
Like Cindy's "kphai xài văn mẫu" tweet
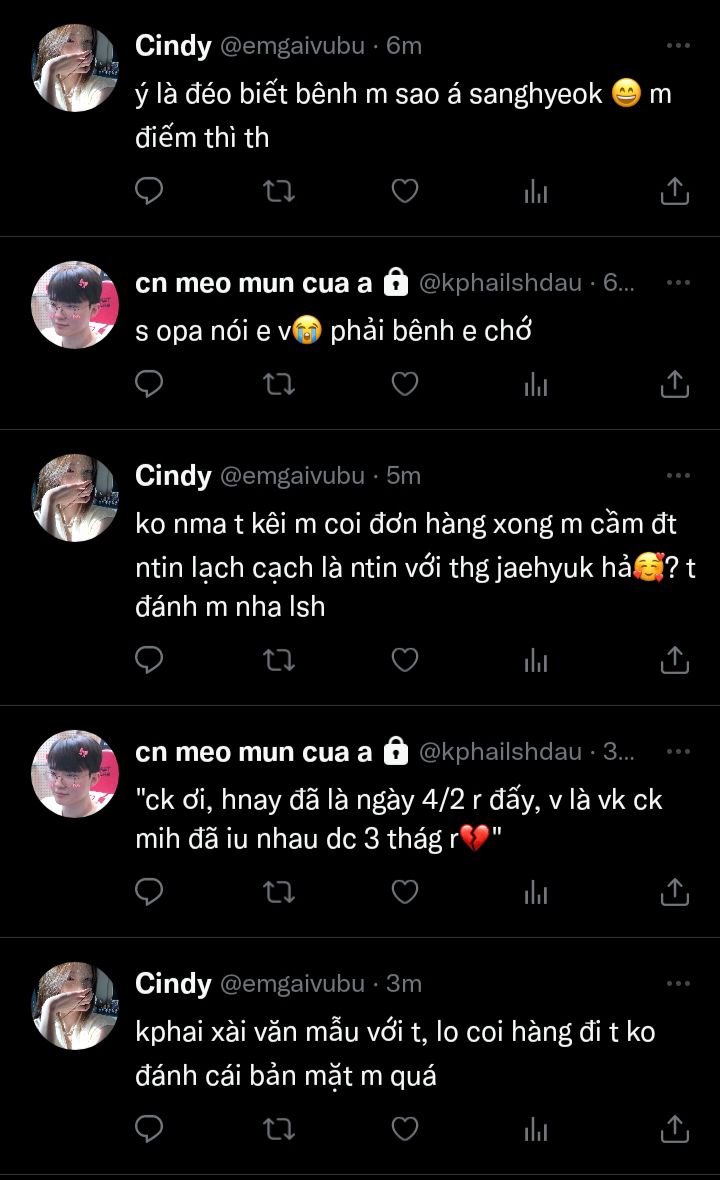pos(404,1129)
